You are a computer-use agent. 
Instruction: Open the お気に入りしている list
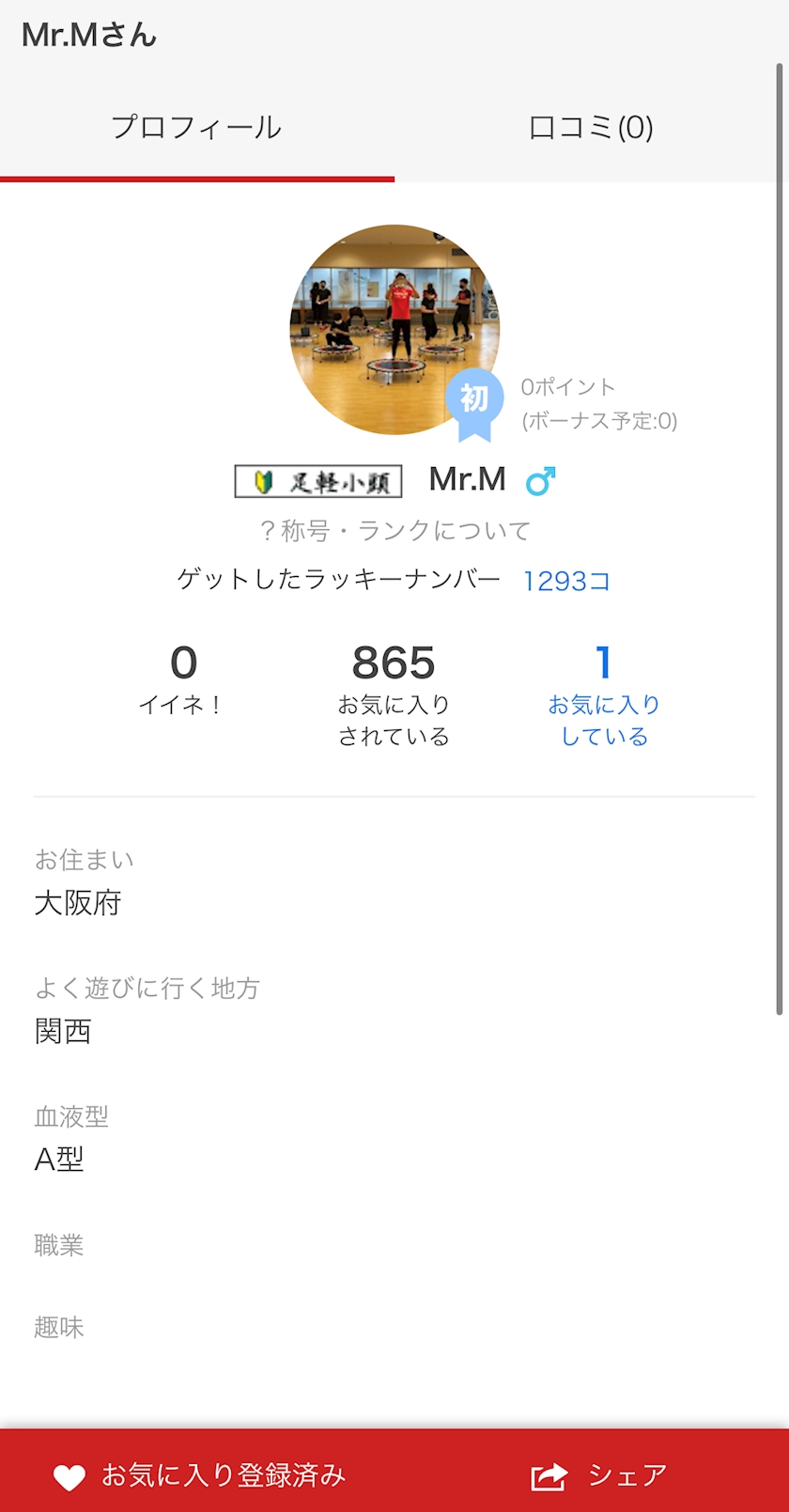pyautogui.click(x=604, y=695)
